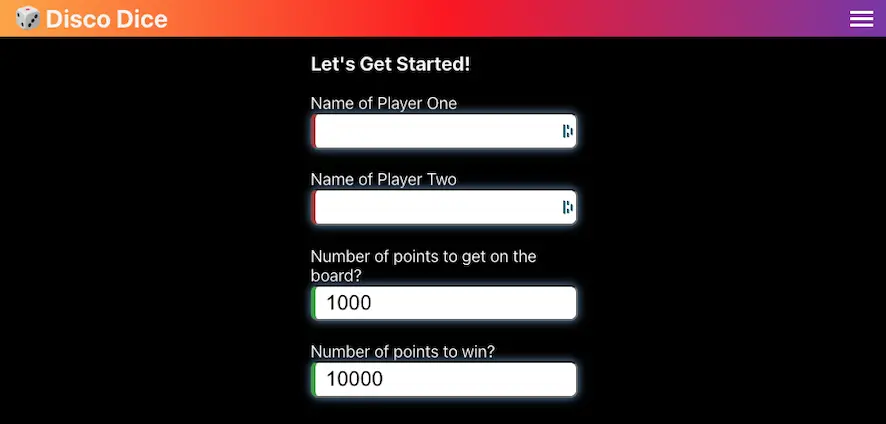Image resolution: width=886 pixels, height=424 pixels.
Task: Tap autofill icon in Player One field
Action: (567, 131)
